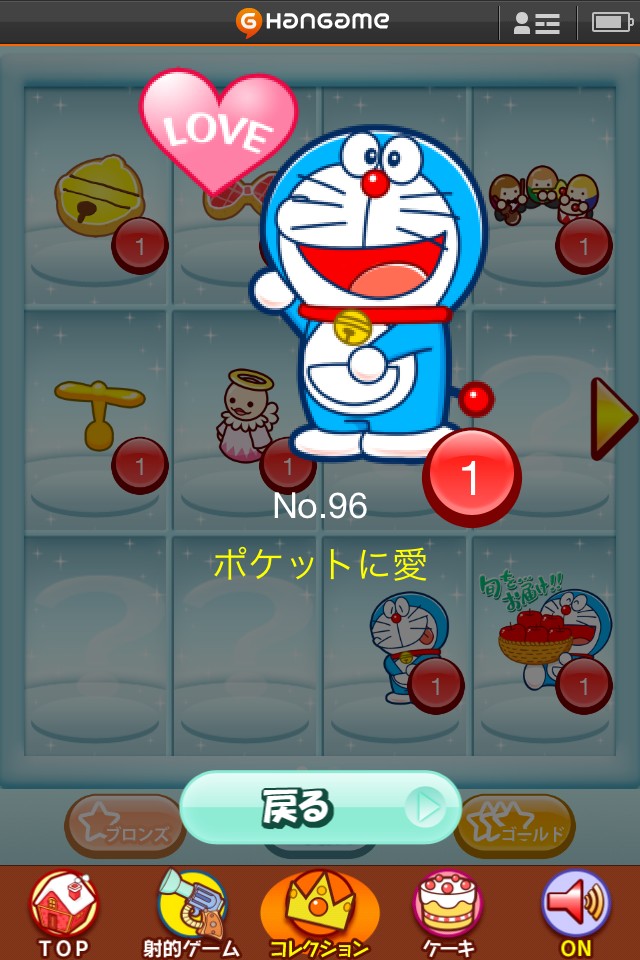The height and width of the screenshot is (960, 640).
Task: Toggle the sound ON speaker button
Action: [x=576, y=912]
